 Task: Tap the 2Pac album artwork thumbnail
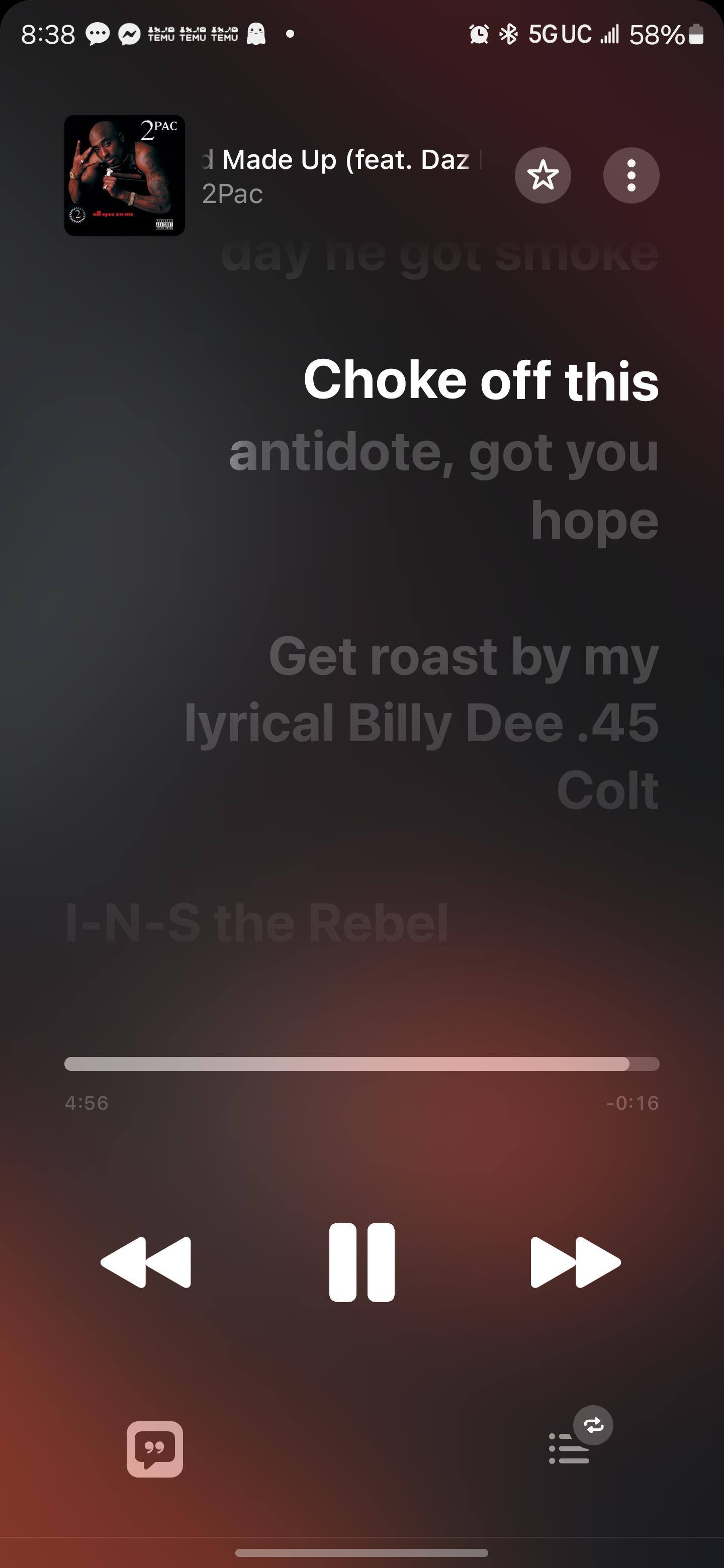click(124, 175)
